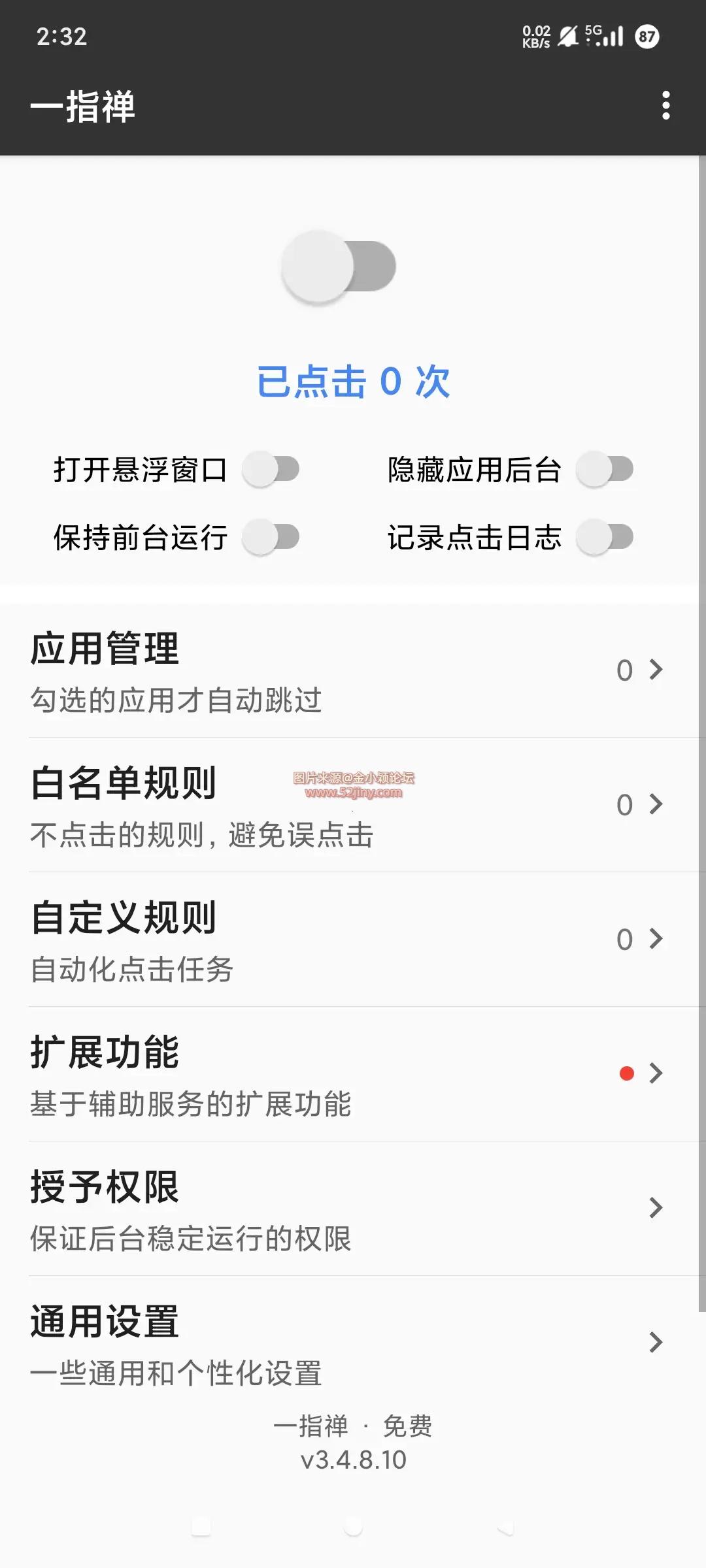Open 应用管理 settings row
Viewport: 706px width, 1568px height.
pyautogui.click(x=353, y=671)
